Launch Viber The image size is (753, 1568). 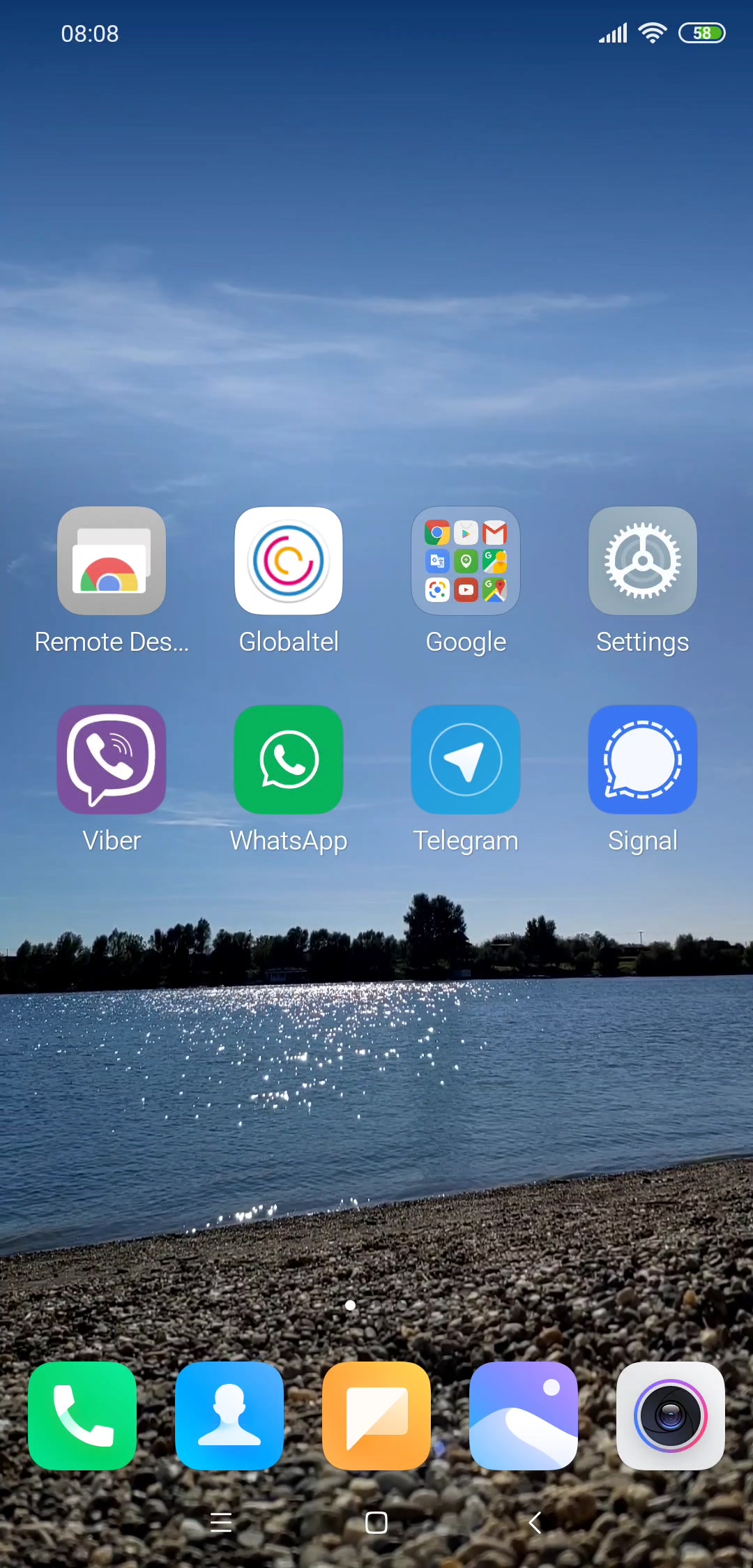point(112,759)
